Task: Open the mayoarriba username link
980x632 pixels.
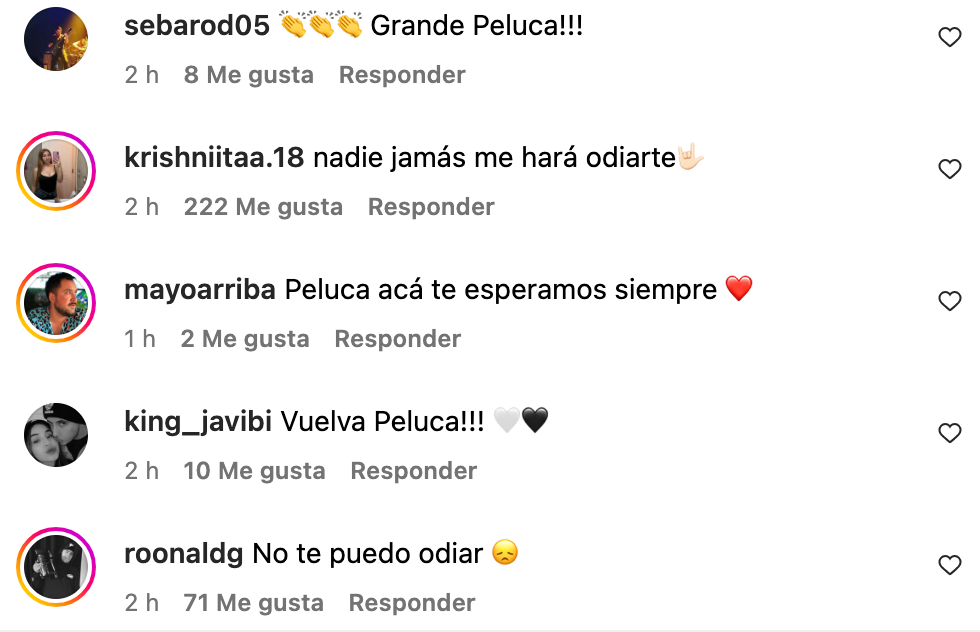Action: [x=199, y=290]
